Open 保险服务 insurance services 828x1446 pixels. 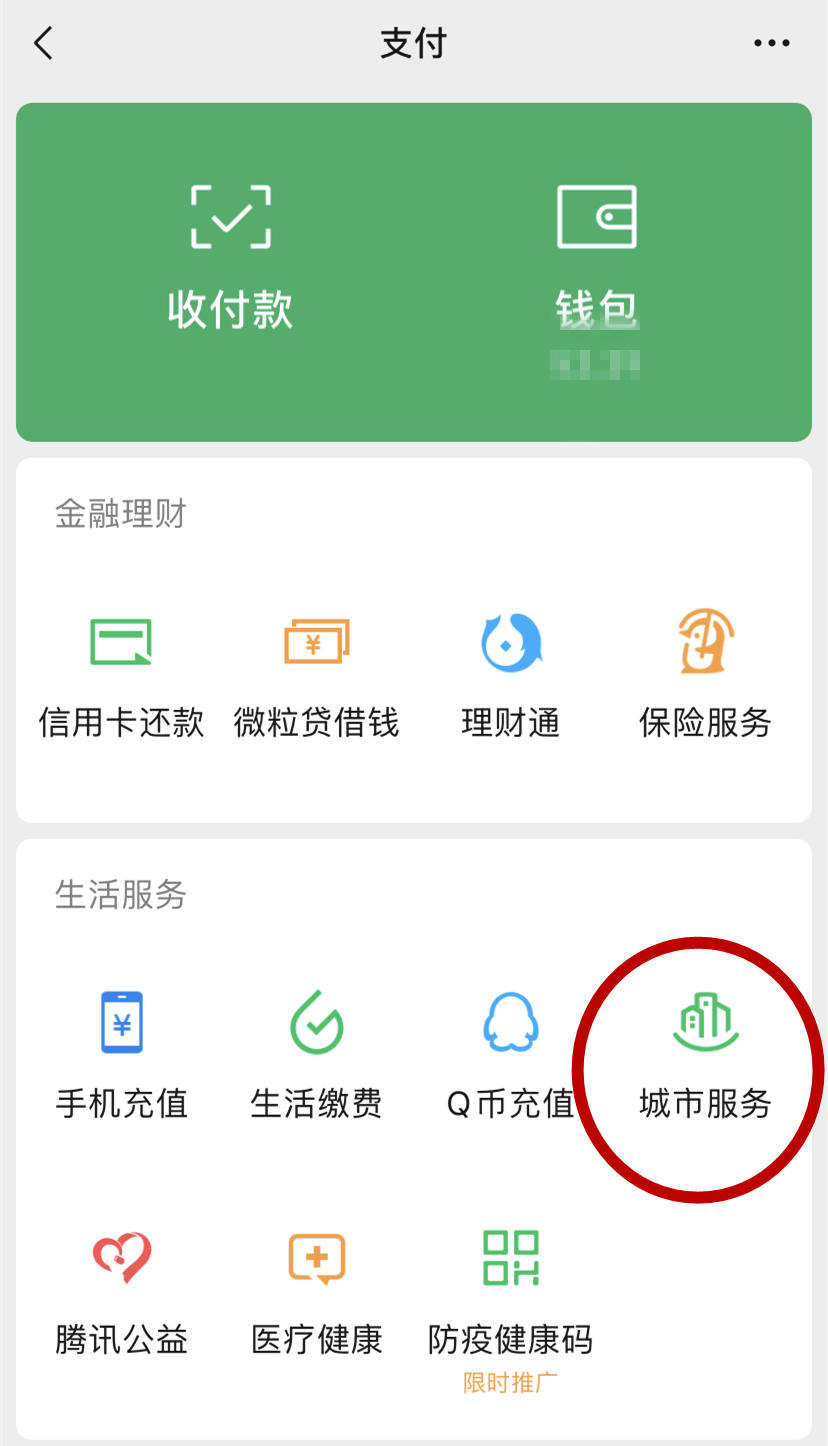pos(705,675)
